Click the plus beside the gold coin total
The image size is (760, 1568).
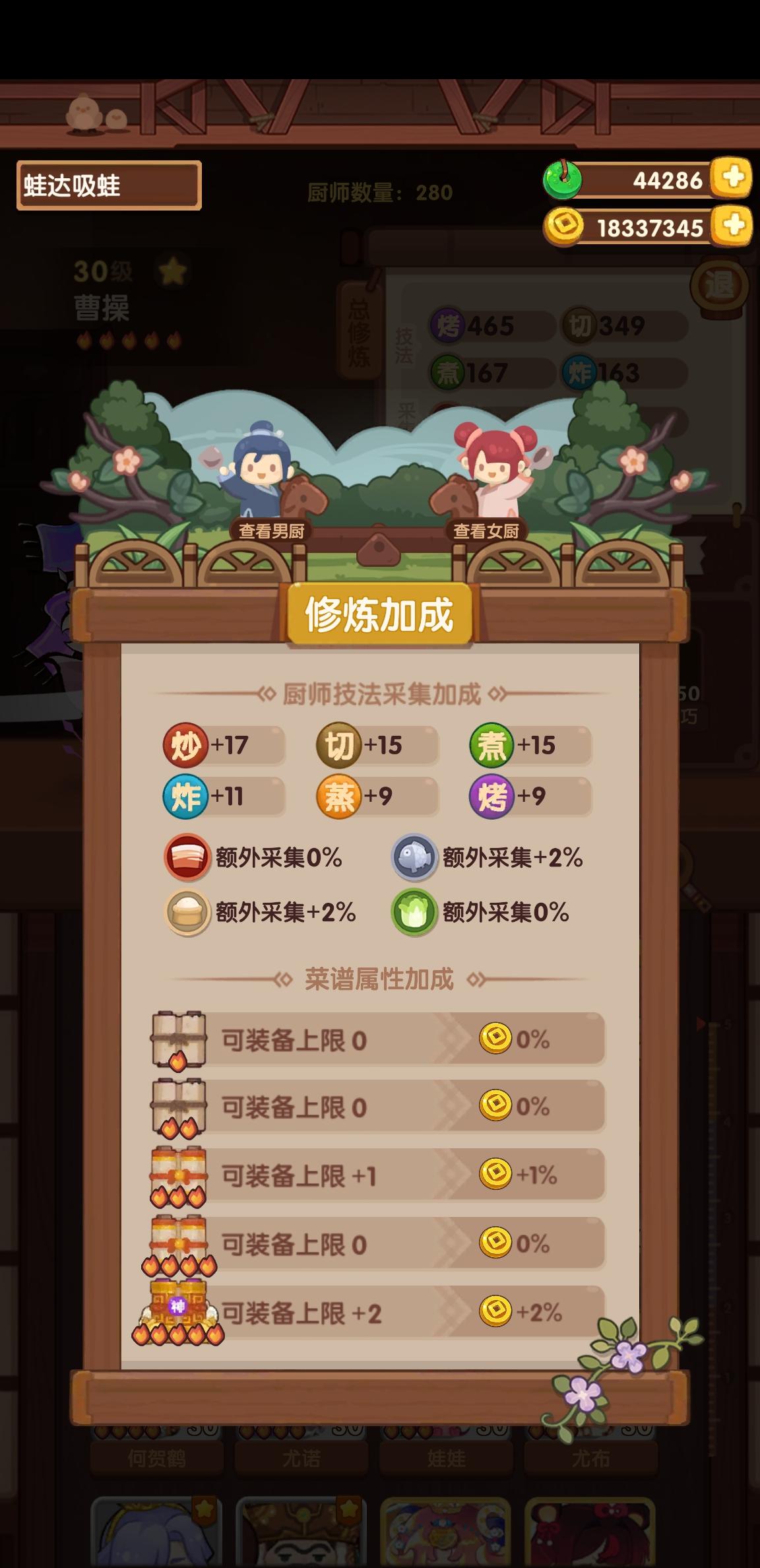coord(732,226)
